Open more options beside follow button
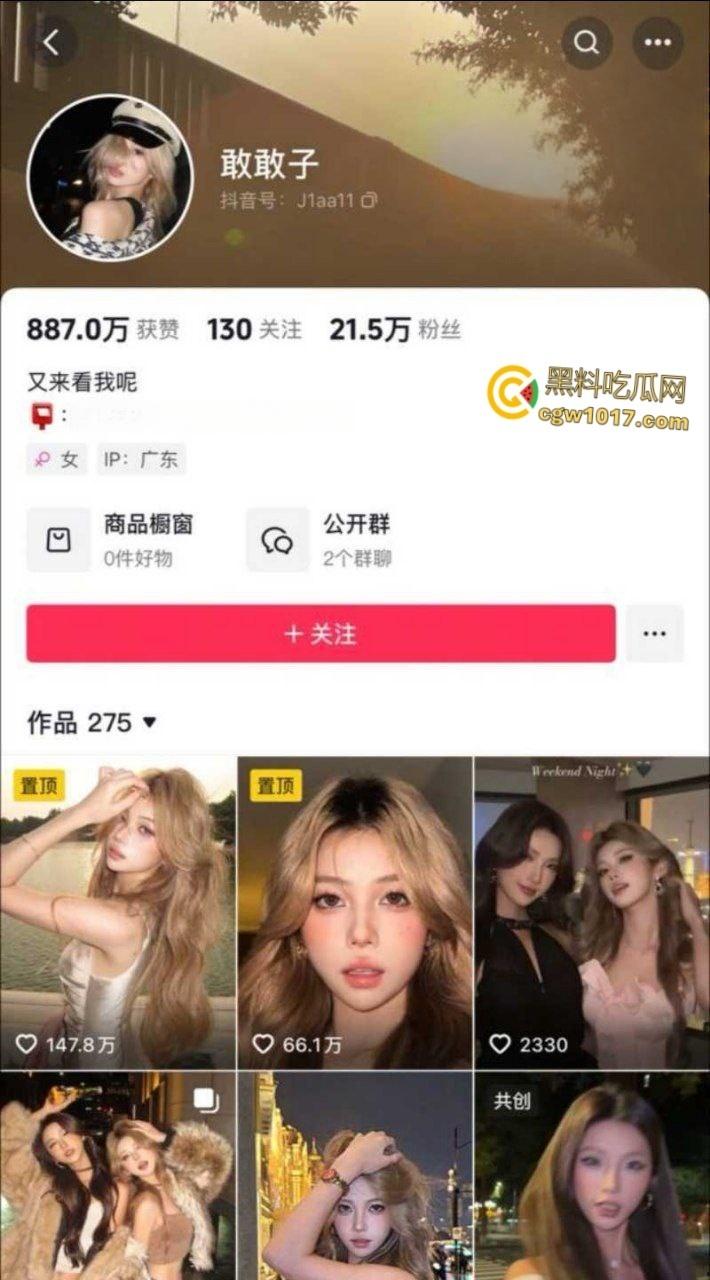 [655, 634]
